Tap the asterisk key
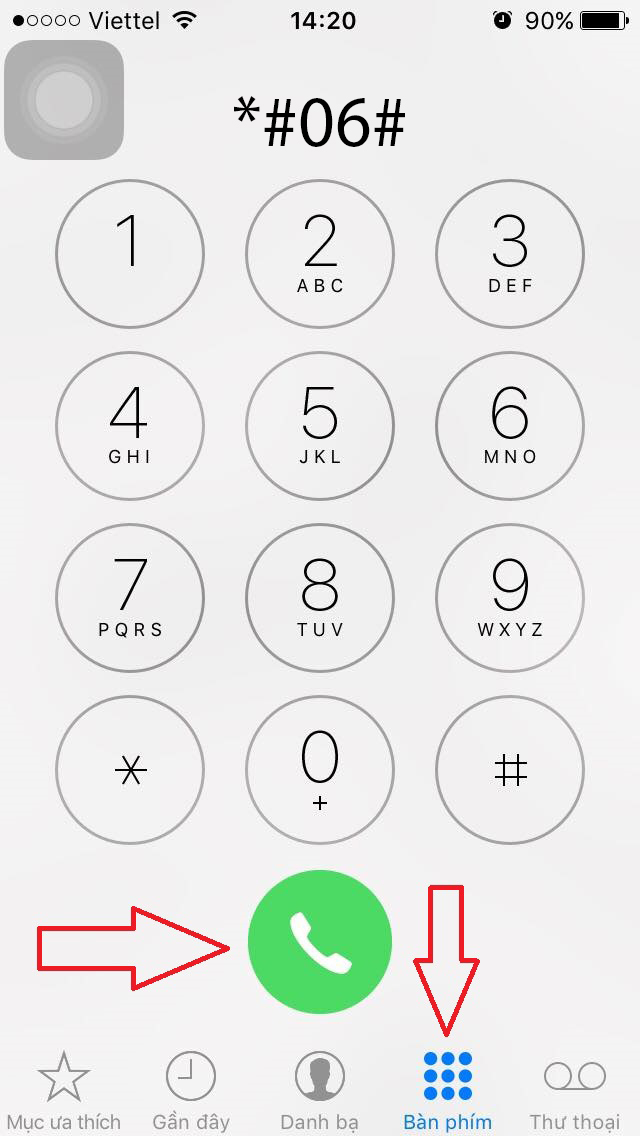The image size is (640, 1136). (130, 770)
